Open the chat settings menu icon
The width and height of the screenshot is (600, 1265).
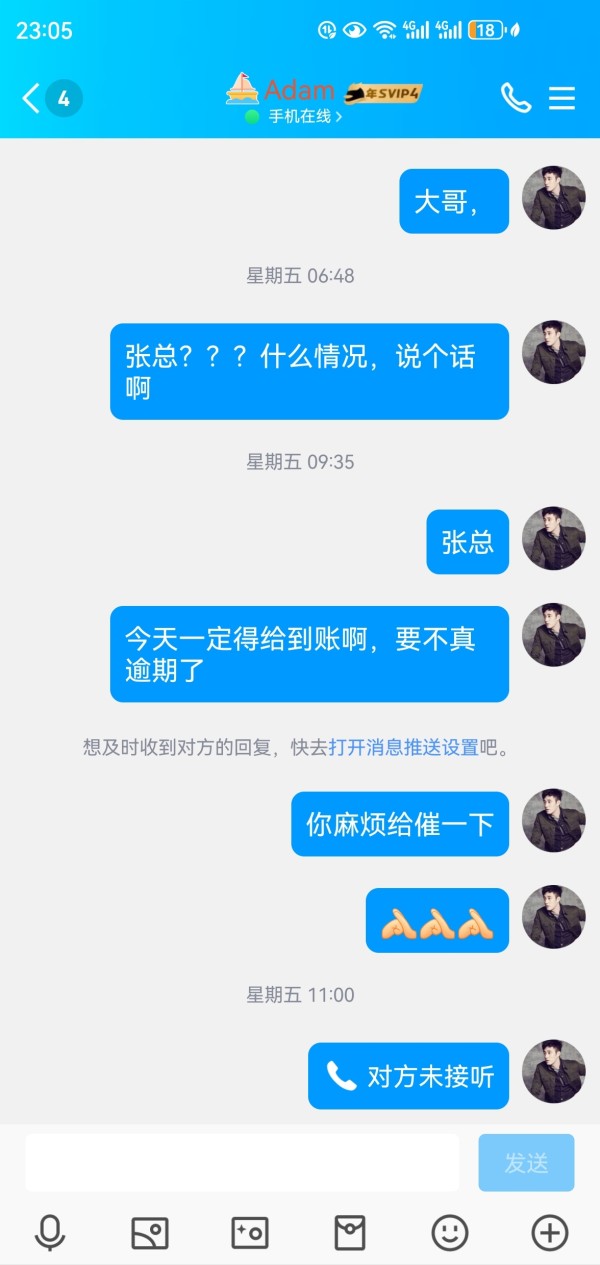click(562, 98)
